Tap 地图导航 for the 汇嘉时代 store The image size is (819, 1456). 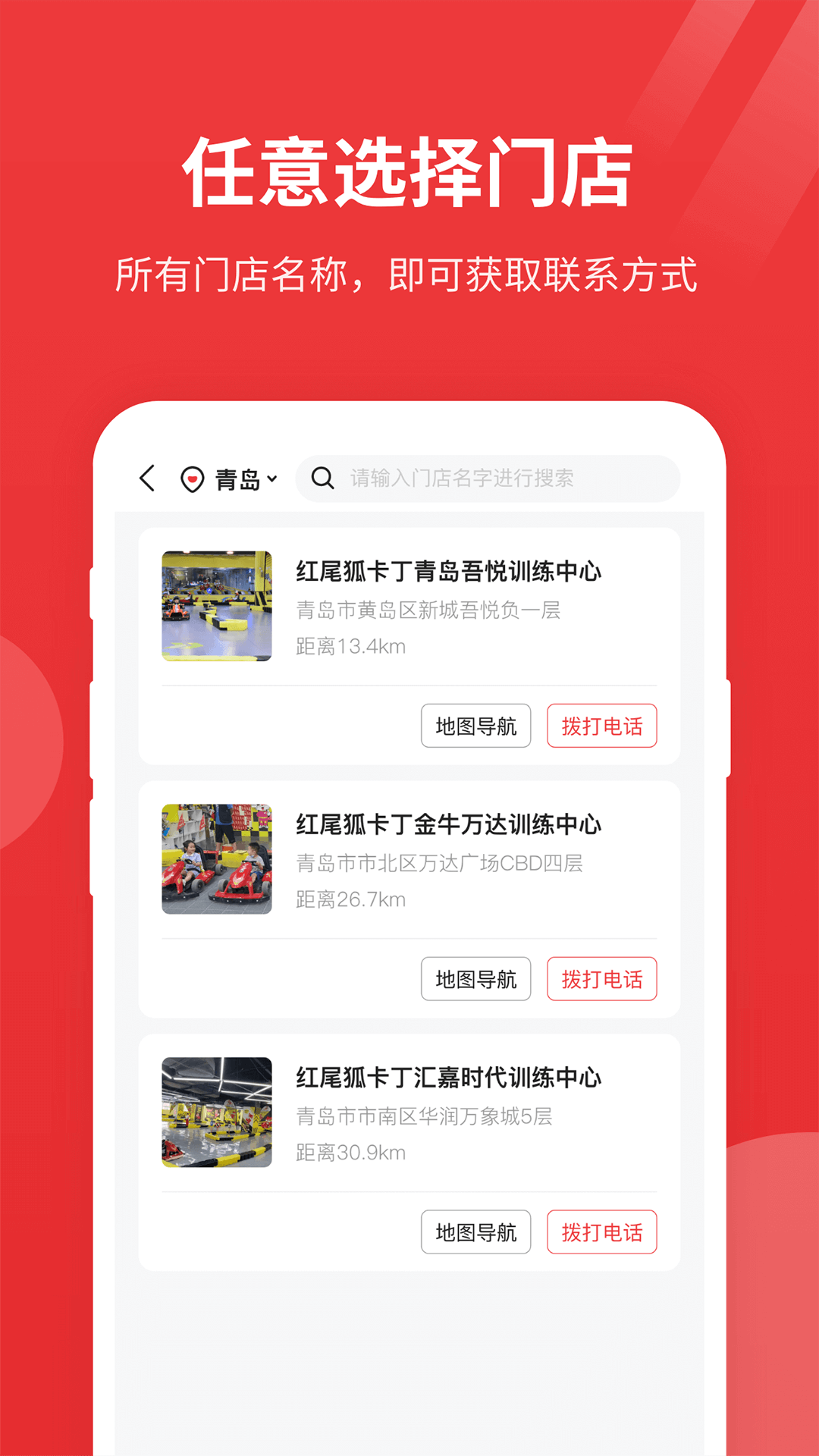tap(475, 1232)
